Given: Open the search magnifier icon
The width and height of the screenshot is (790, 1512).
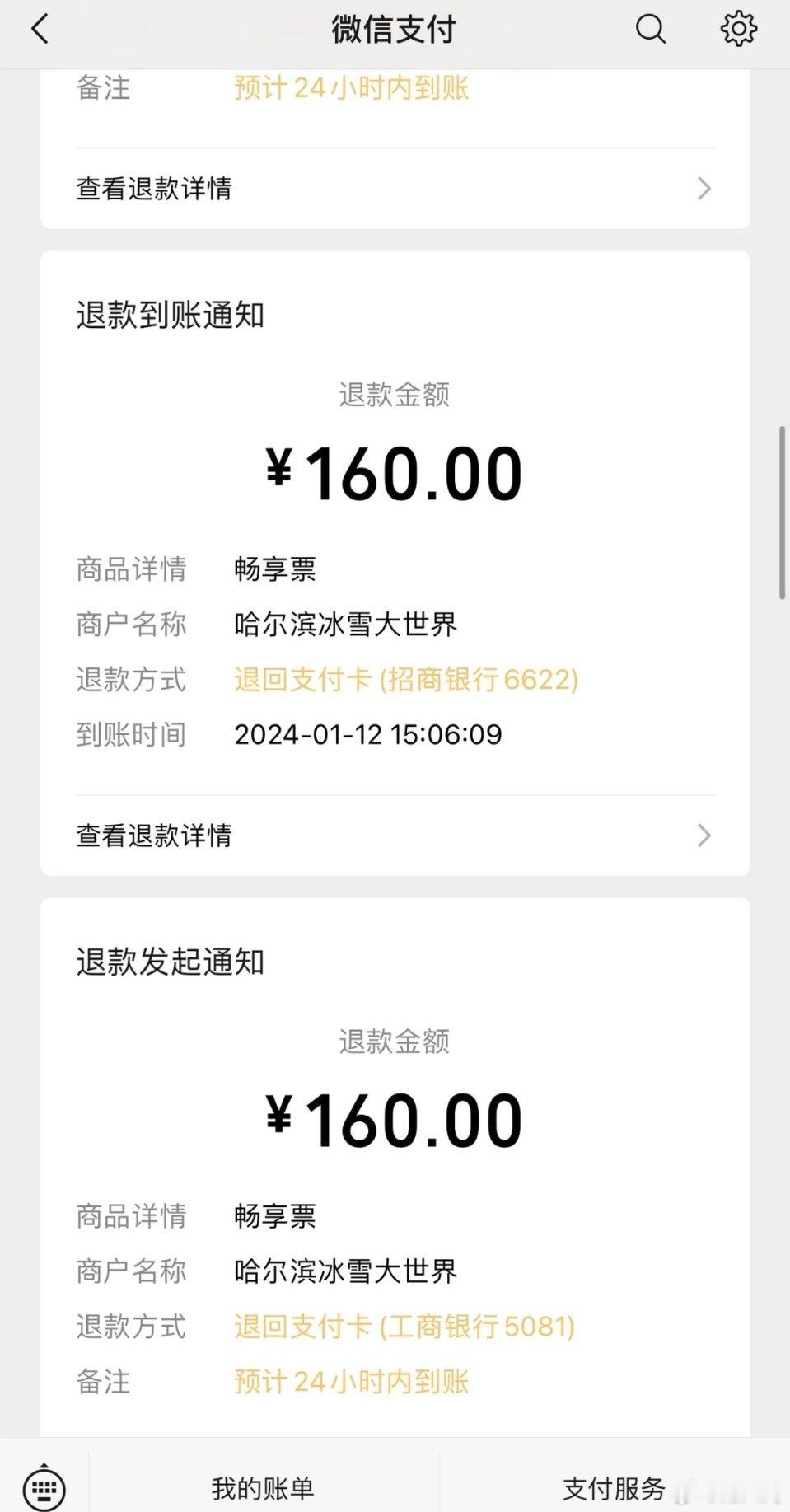Looking at the screenshot, I should tap(650, 30).
